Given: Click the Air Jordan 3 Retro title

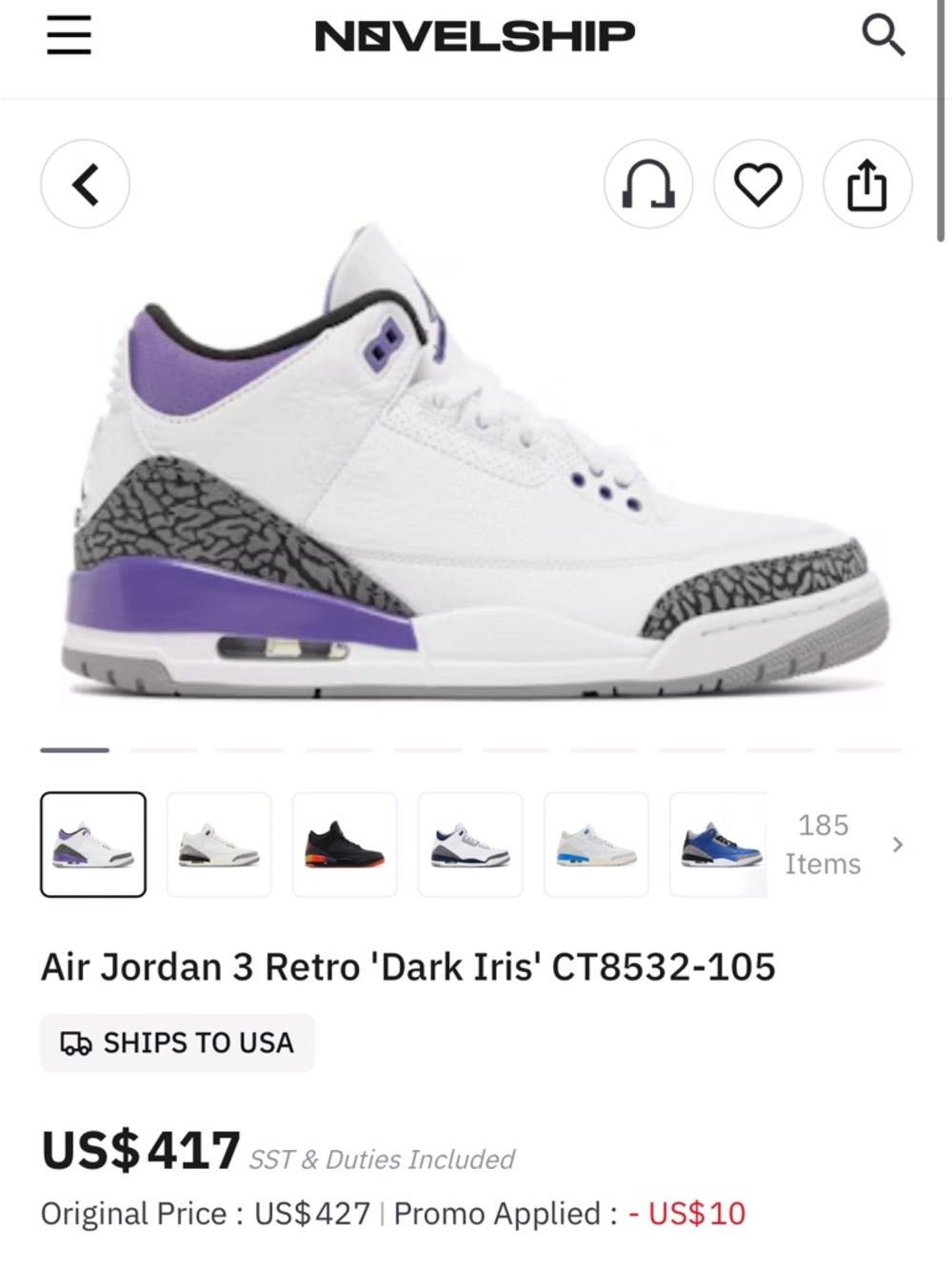Looking at the screenshot, I should point(409,964).
